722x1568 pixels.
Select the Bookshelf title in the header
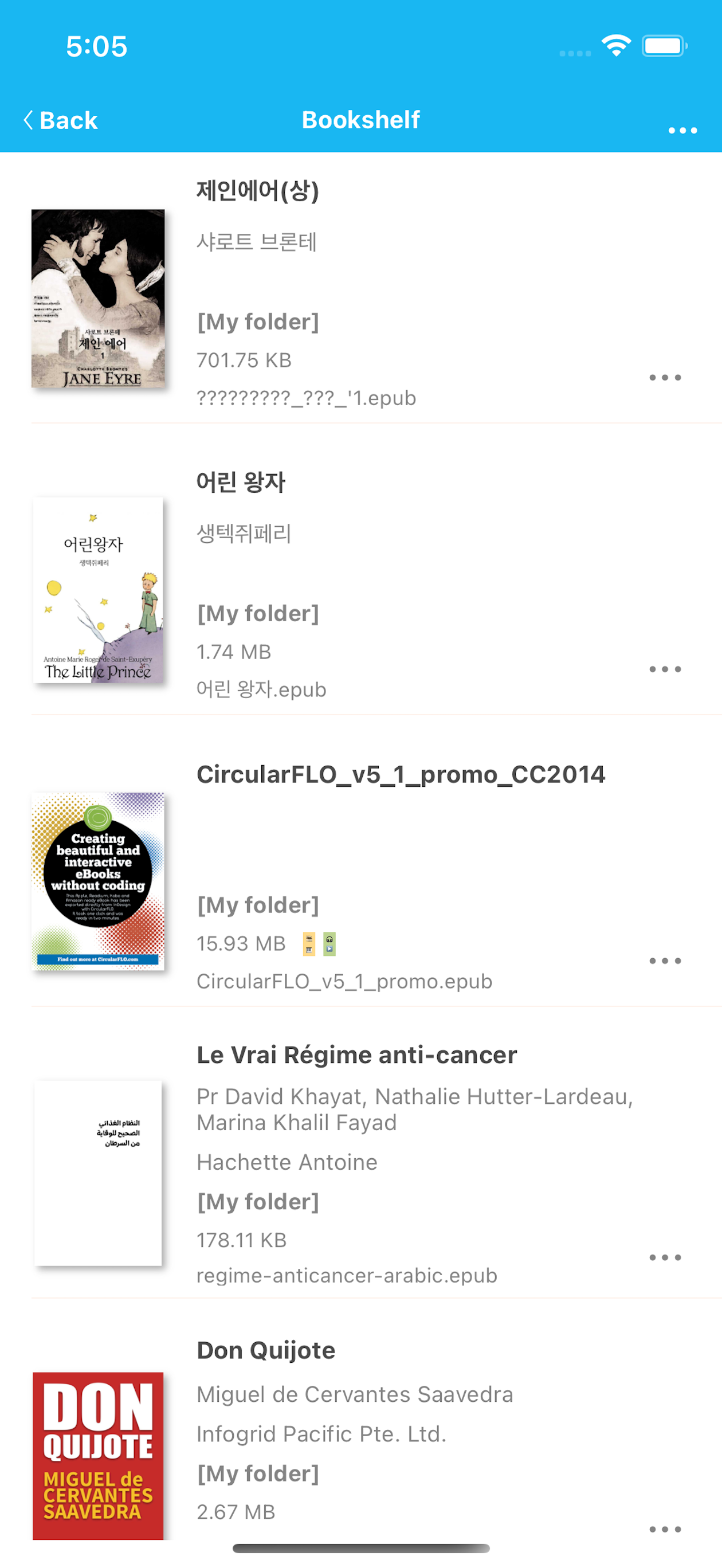361,120
